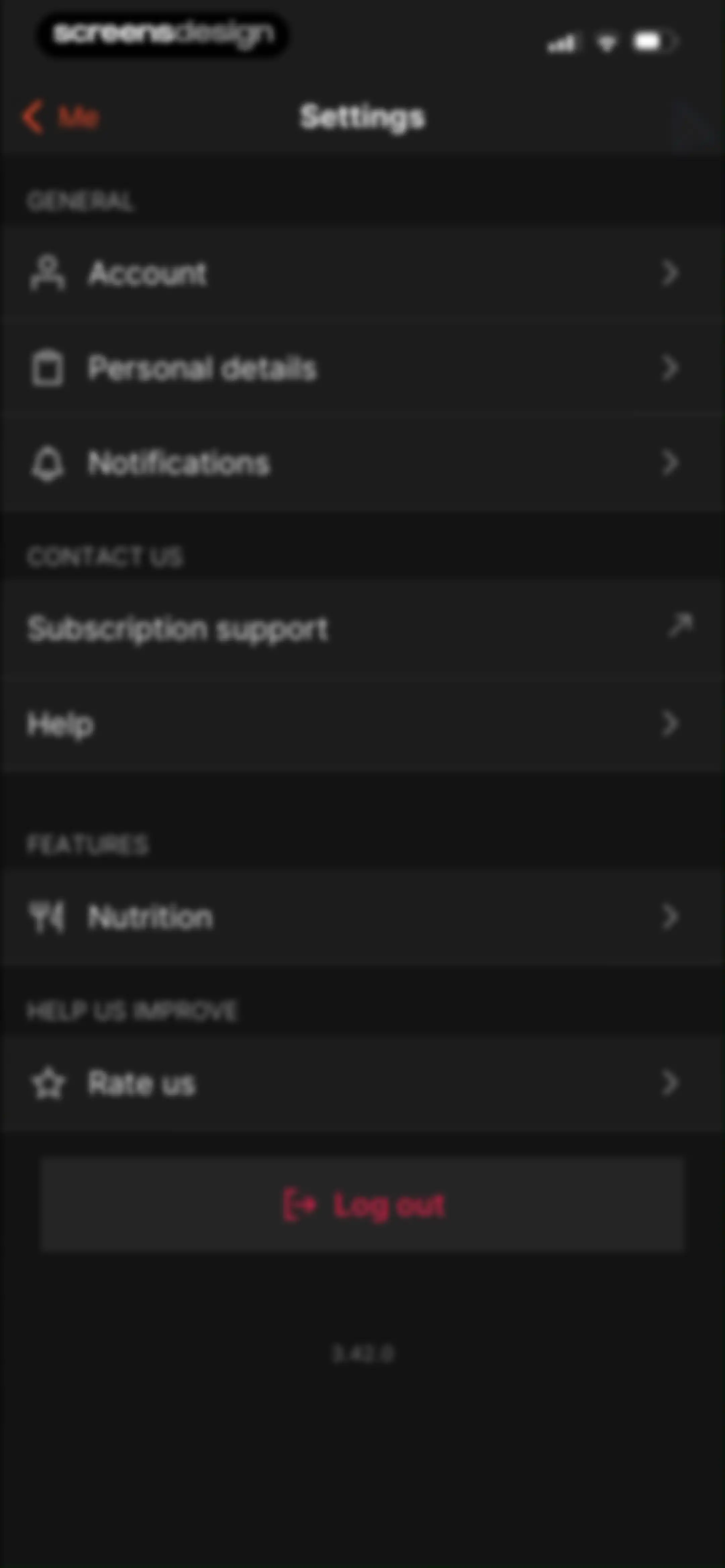
Task: Open the Help row
Action: click(x=362, y=724)
